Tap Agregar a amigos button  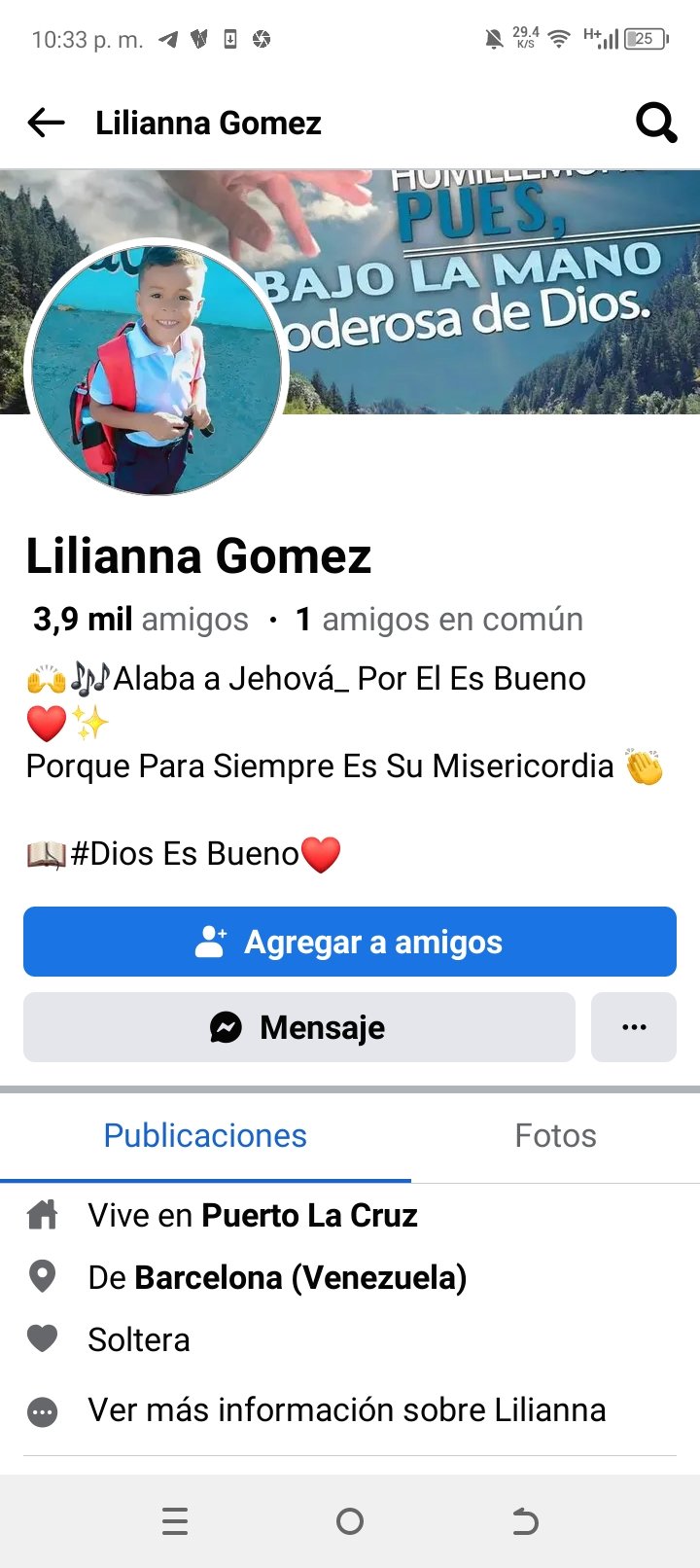click(x=350, y=942)
